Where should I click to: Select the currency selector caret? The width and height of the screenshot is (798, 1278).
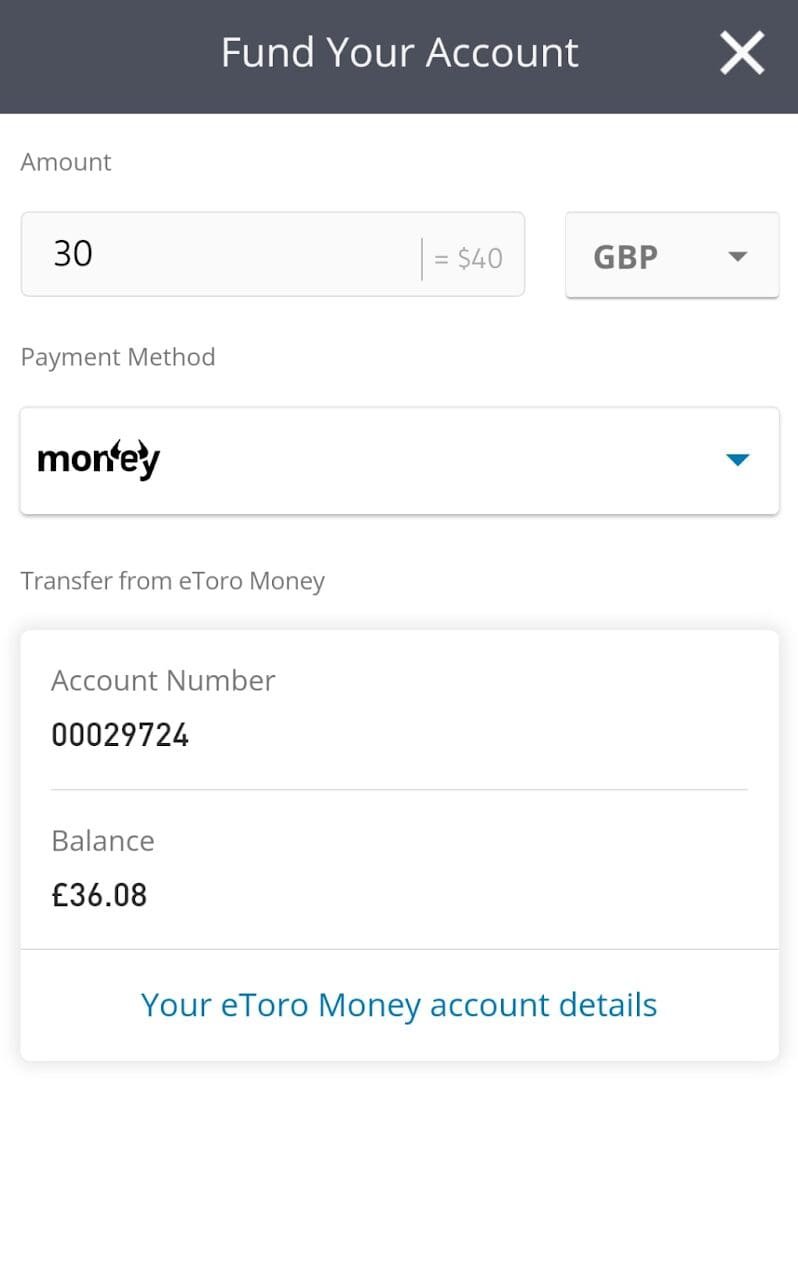tap(736, 256)
